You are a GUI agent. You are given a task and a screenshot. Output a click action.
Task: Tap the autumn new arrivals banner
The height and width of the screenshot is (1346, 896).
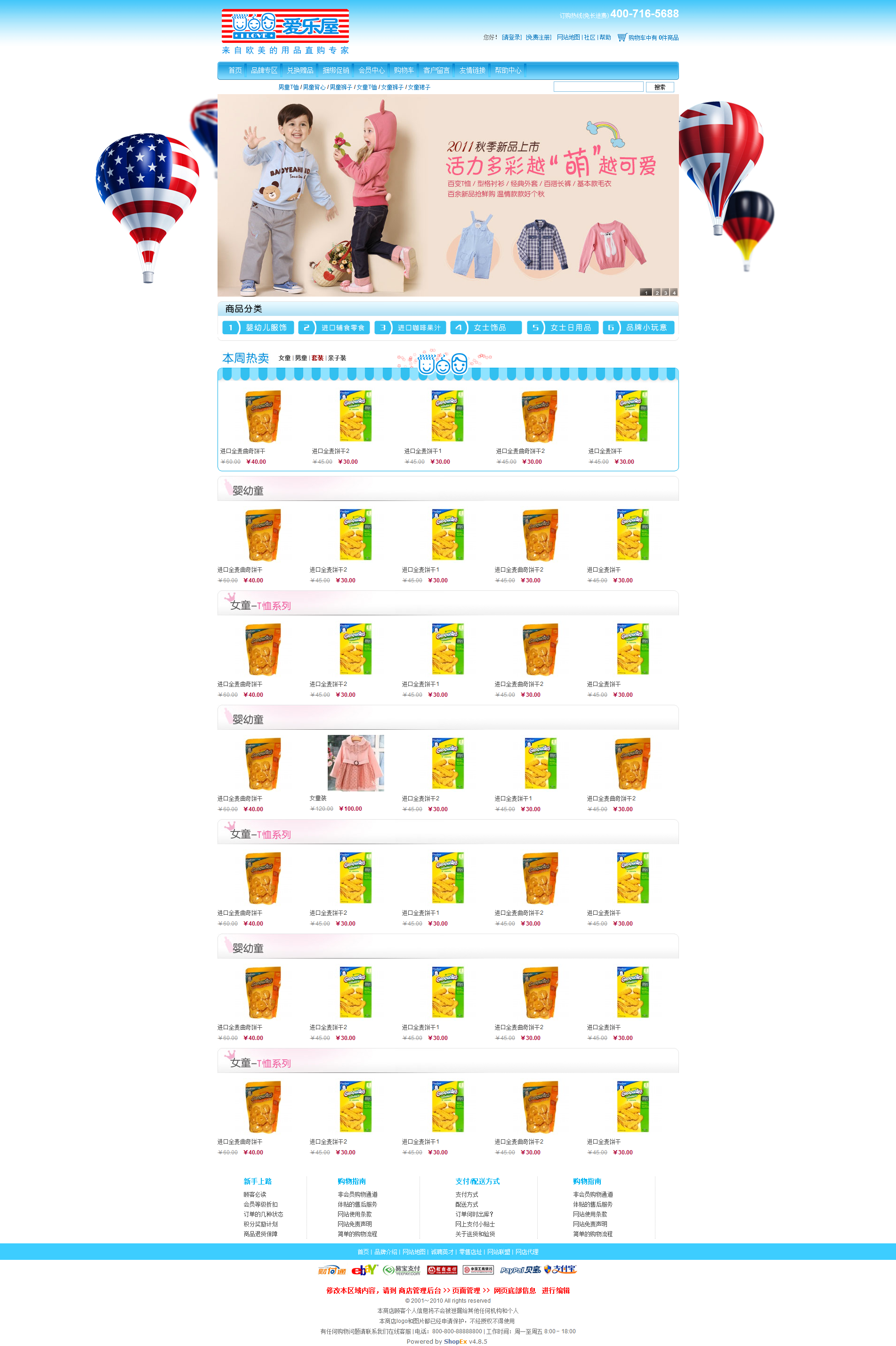(x=447, y=195)
